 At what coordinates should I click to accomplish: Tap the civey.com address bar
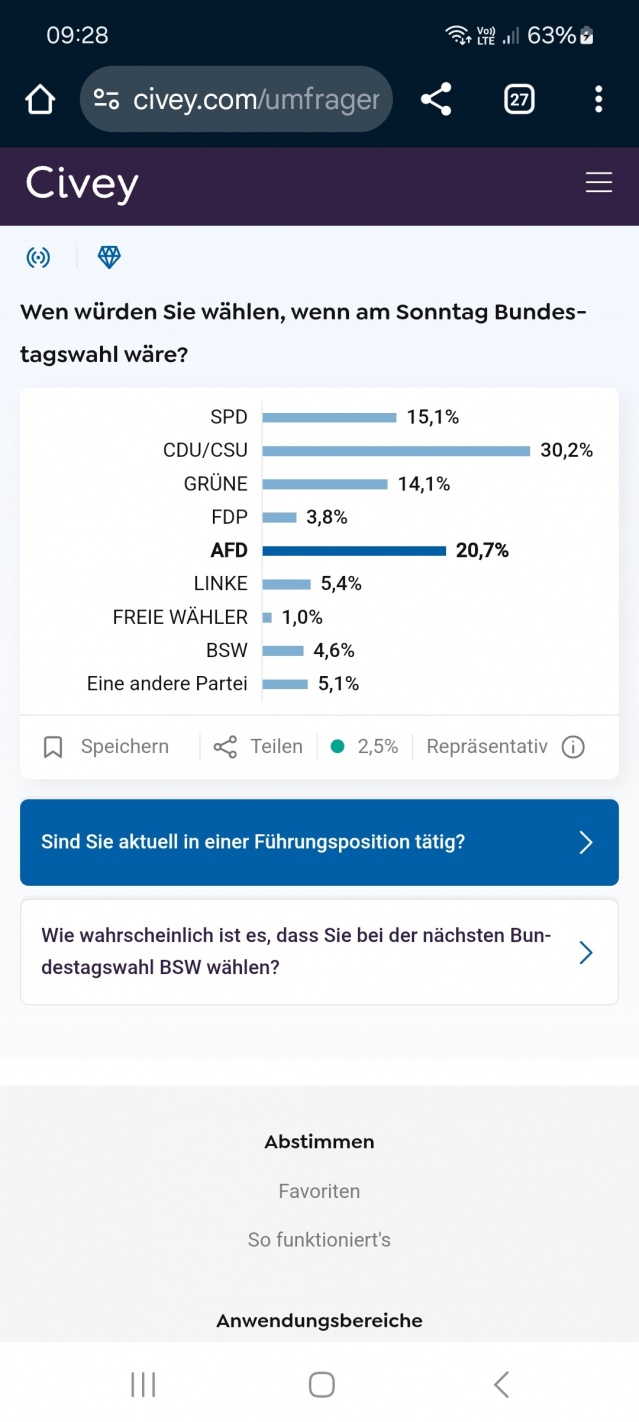(x=236, y=99)
